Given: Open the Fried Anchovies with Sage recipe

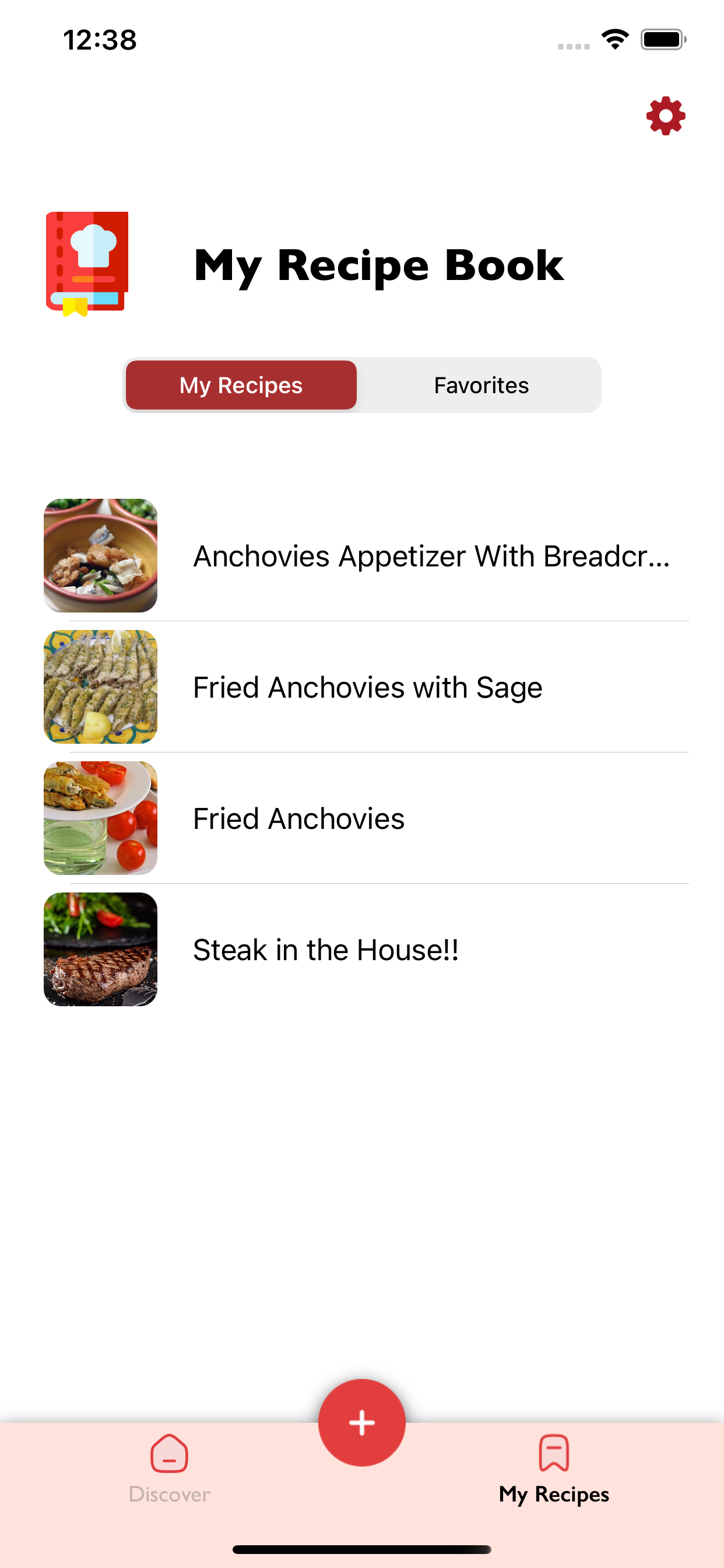Looking at the screenshot, I should pos(365,687).
